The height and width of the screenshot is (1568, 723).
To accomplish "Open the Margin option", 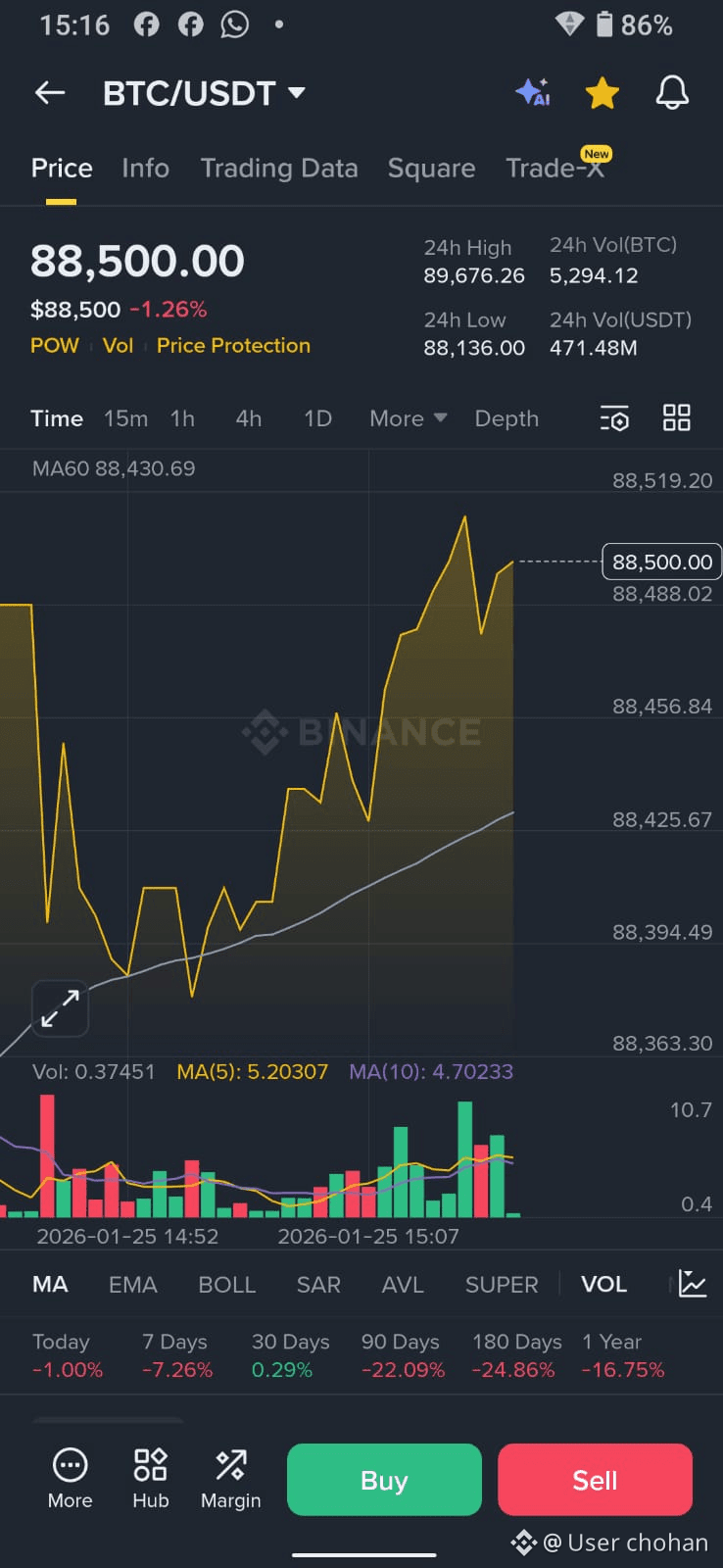I will tap(230, 1478).
